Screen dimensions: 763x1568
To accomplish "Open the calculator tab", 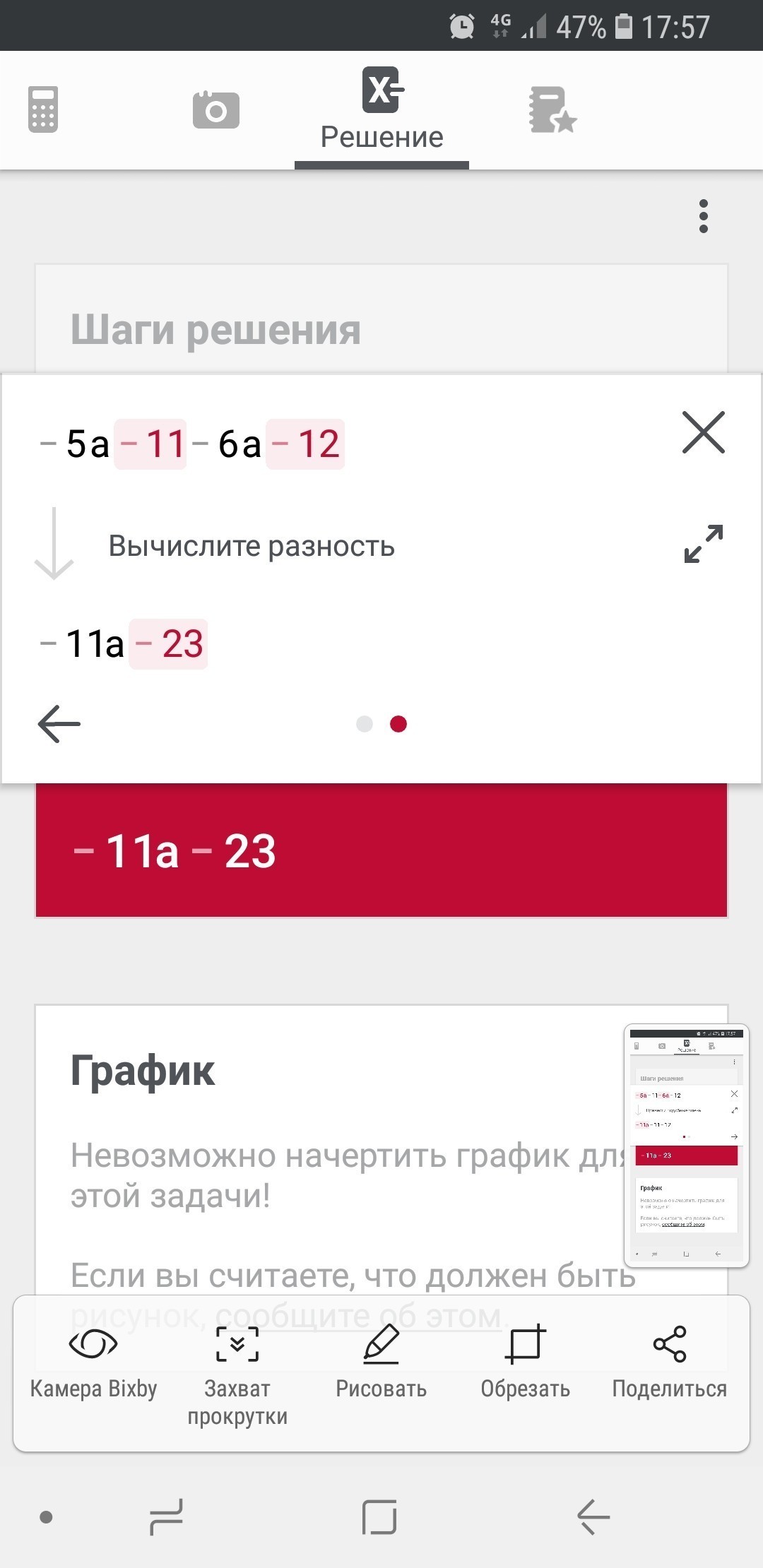I will [x=43, y=109].
